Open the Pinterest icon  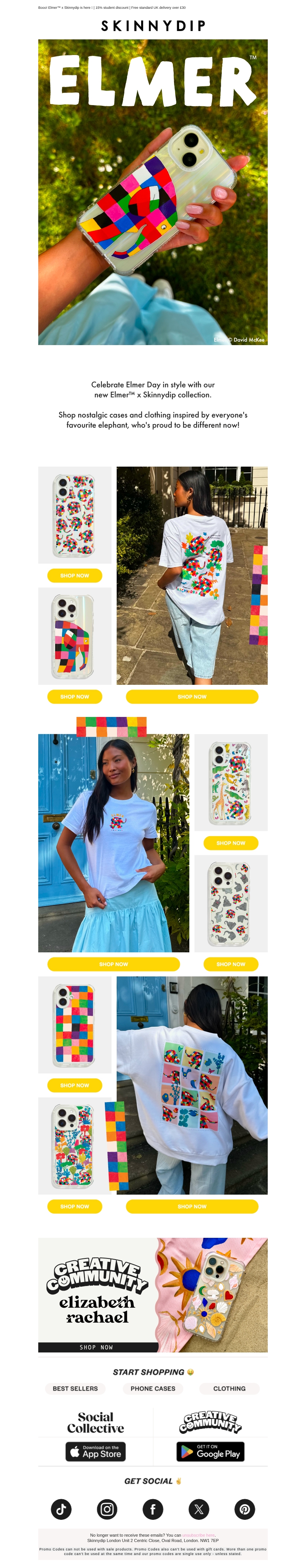244,1509
